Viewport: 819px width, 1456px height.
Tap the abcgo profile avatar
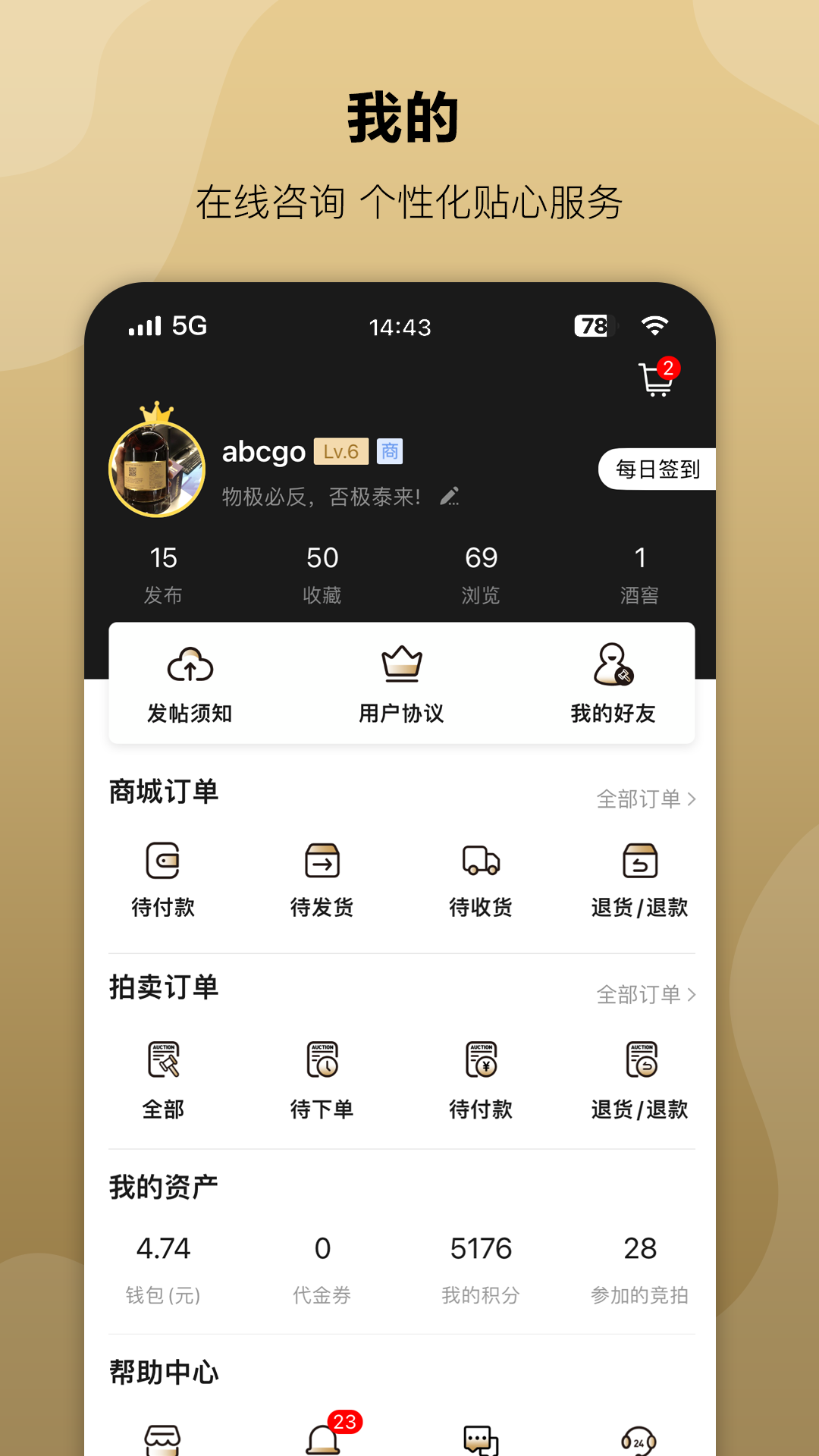pyautogui.click(x=155, y=469)
